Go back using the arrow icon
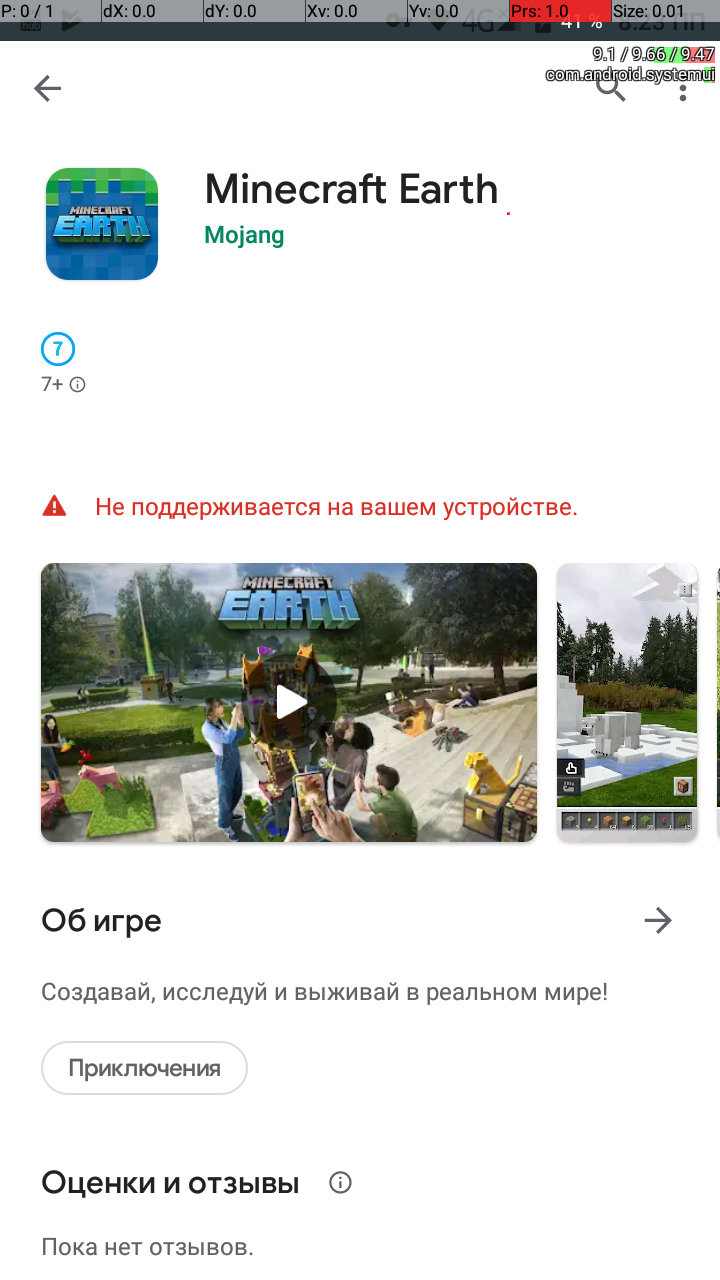 48,89
